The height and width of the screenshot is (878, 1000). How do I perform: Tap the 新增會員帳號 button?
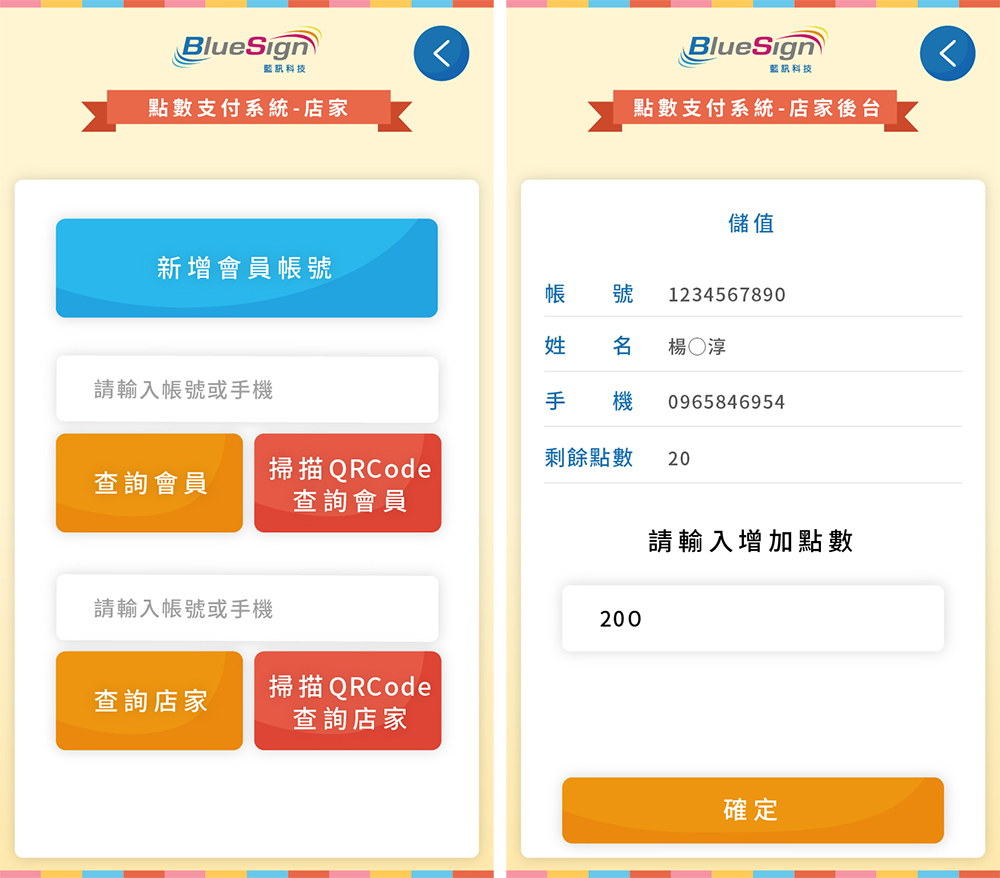(x=247, y=268)
